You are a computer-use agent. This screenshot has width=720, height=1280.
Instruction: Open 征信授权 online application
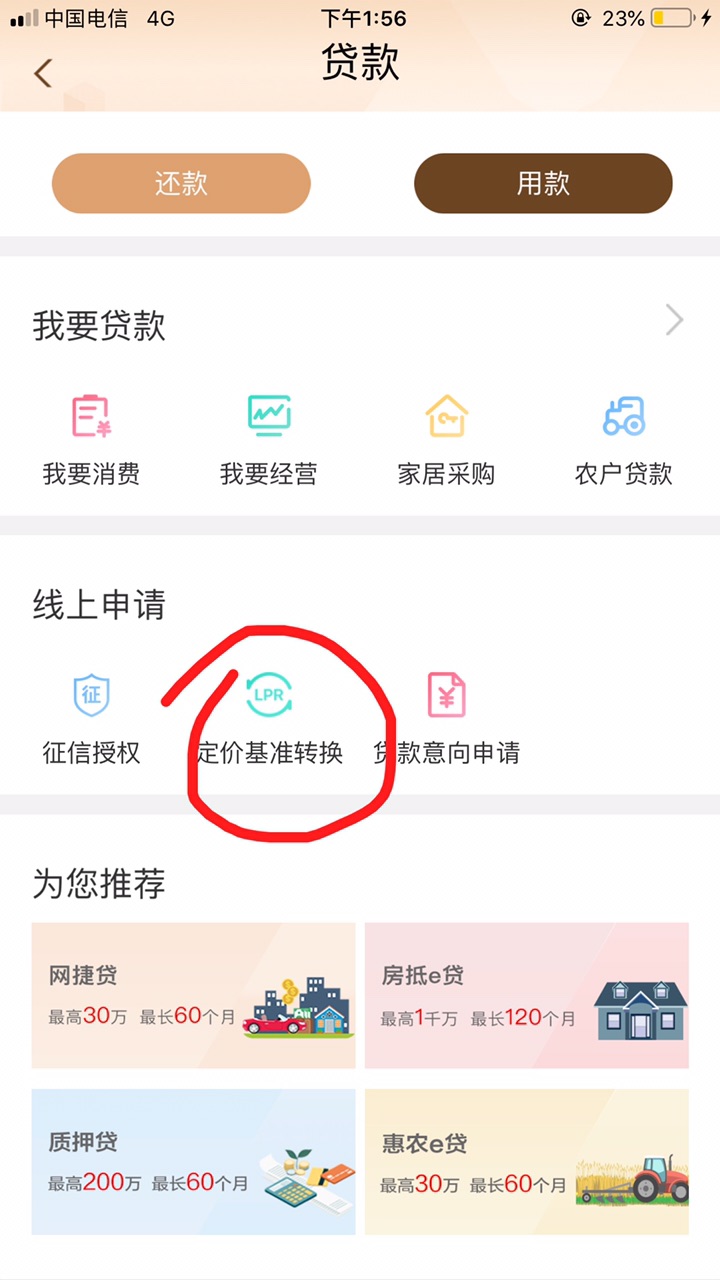coord(91,718)
